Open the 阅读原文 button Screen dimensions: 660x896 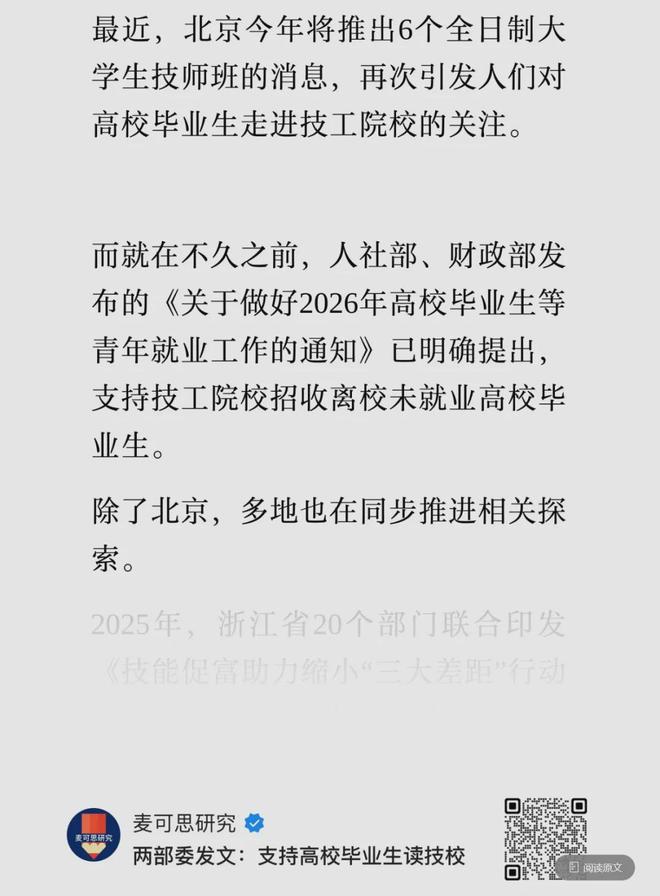[x=595, y=867]
